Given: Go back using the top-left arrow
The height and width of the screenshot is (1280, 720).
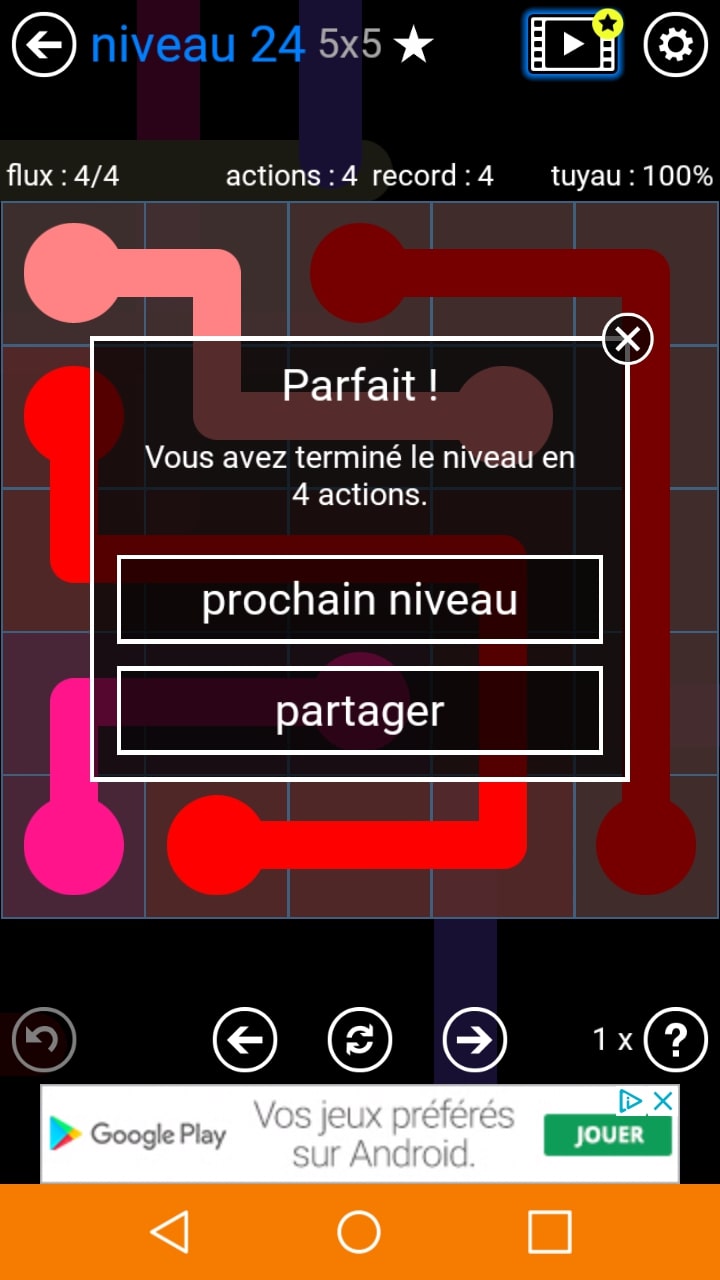Looking at the screenshot, I should (x=44, y=45).
